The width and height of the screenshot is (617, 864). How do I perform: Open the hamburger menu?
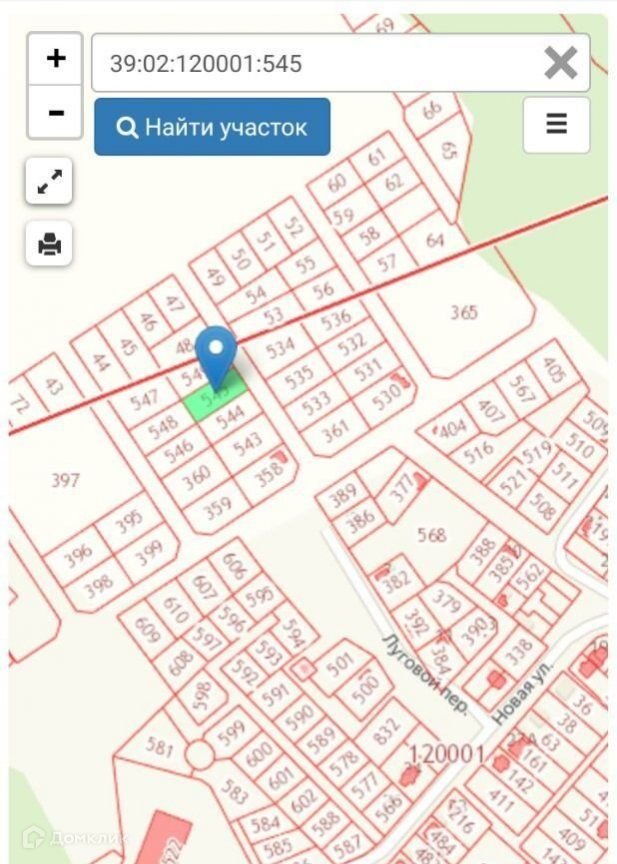point(556,124)
